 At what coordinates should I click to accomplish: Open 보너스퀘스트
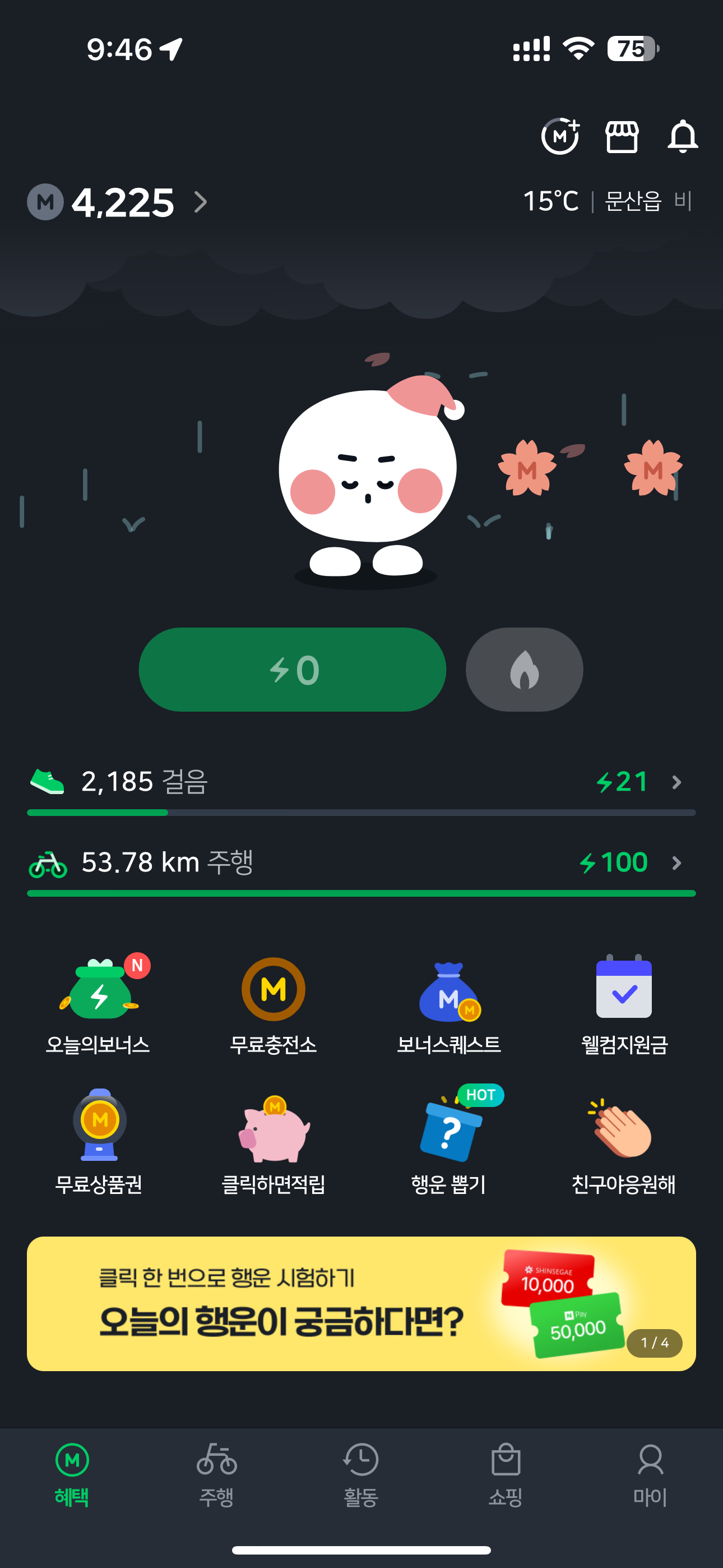449,1004
